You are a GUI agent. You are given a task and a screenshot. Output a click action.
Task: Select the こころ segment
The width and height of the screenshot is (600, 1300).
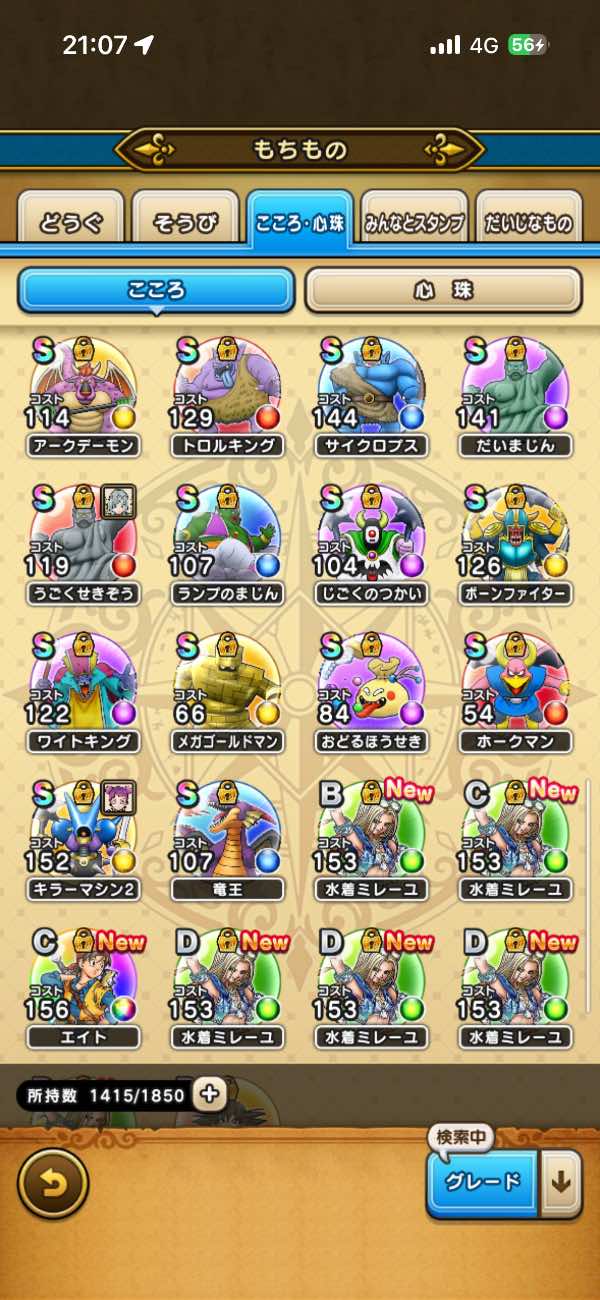[156, 291]
